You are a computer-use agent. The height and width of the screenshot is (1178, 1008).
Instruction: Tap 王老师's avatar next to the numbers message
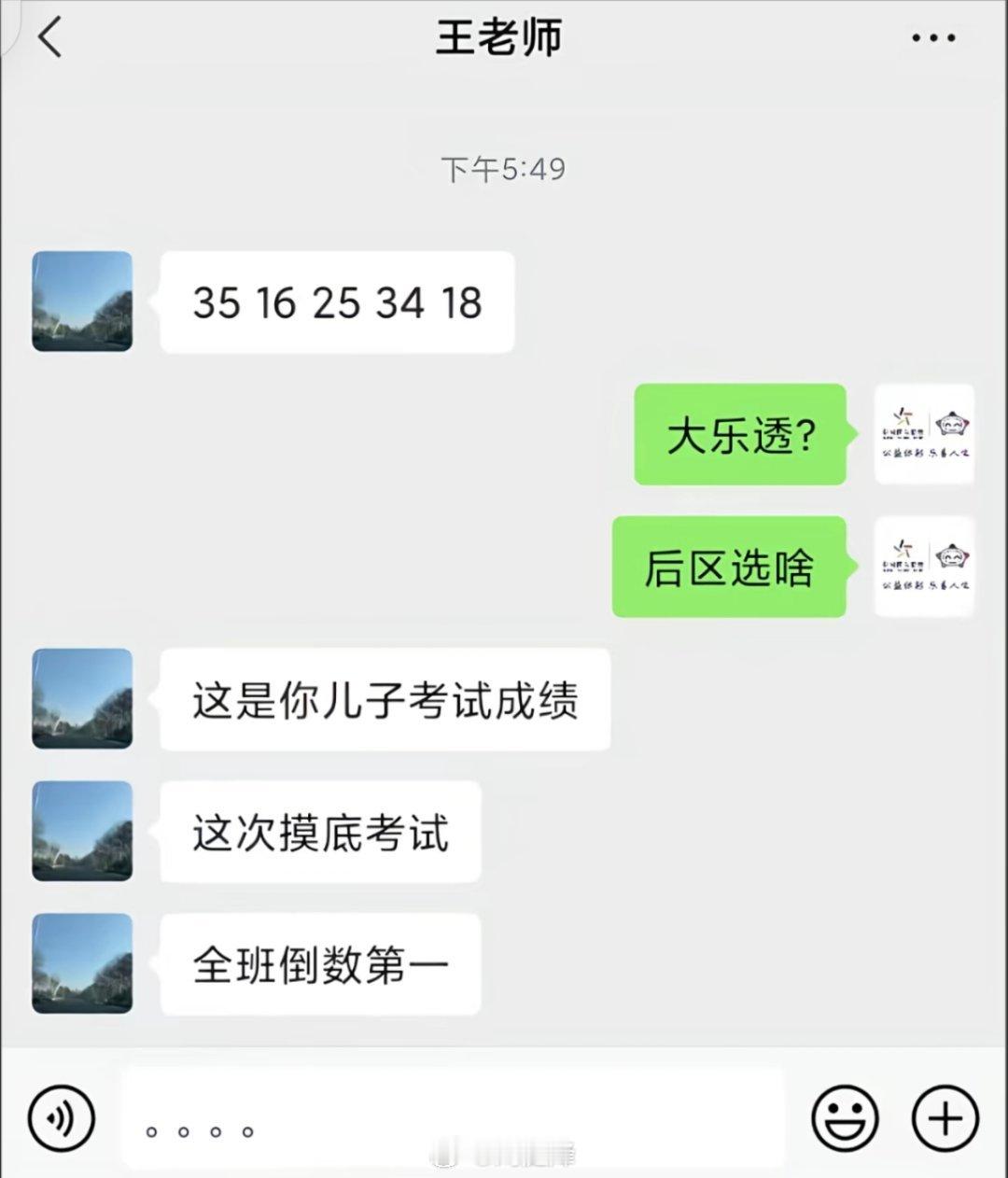[81, 302]
